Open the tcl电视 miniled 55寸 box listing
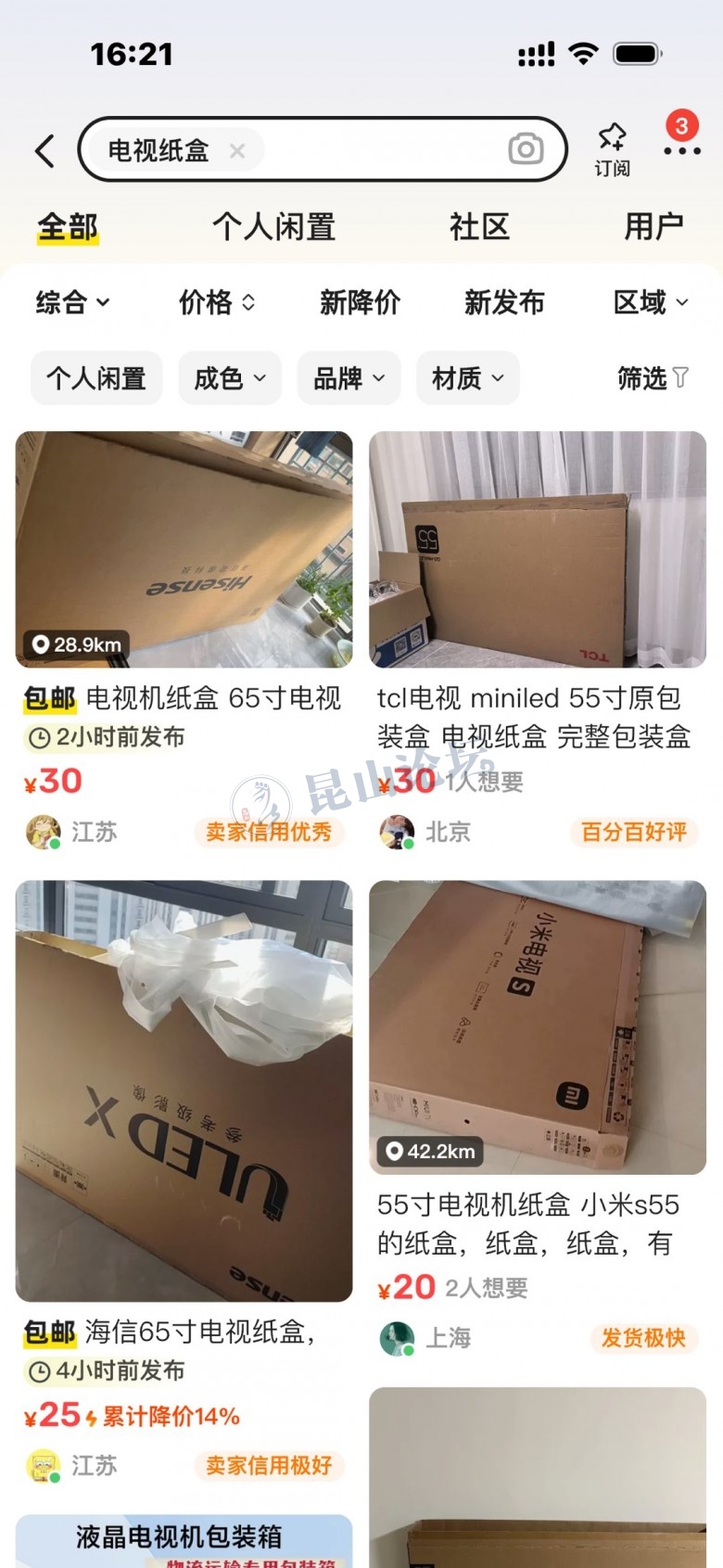 tap(538, 549)
